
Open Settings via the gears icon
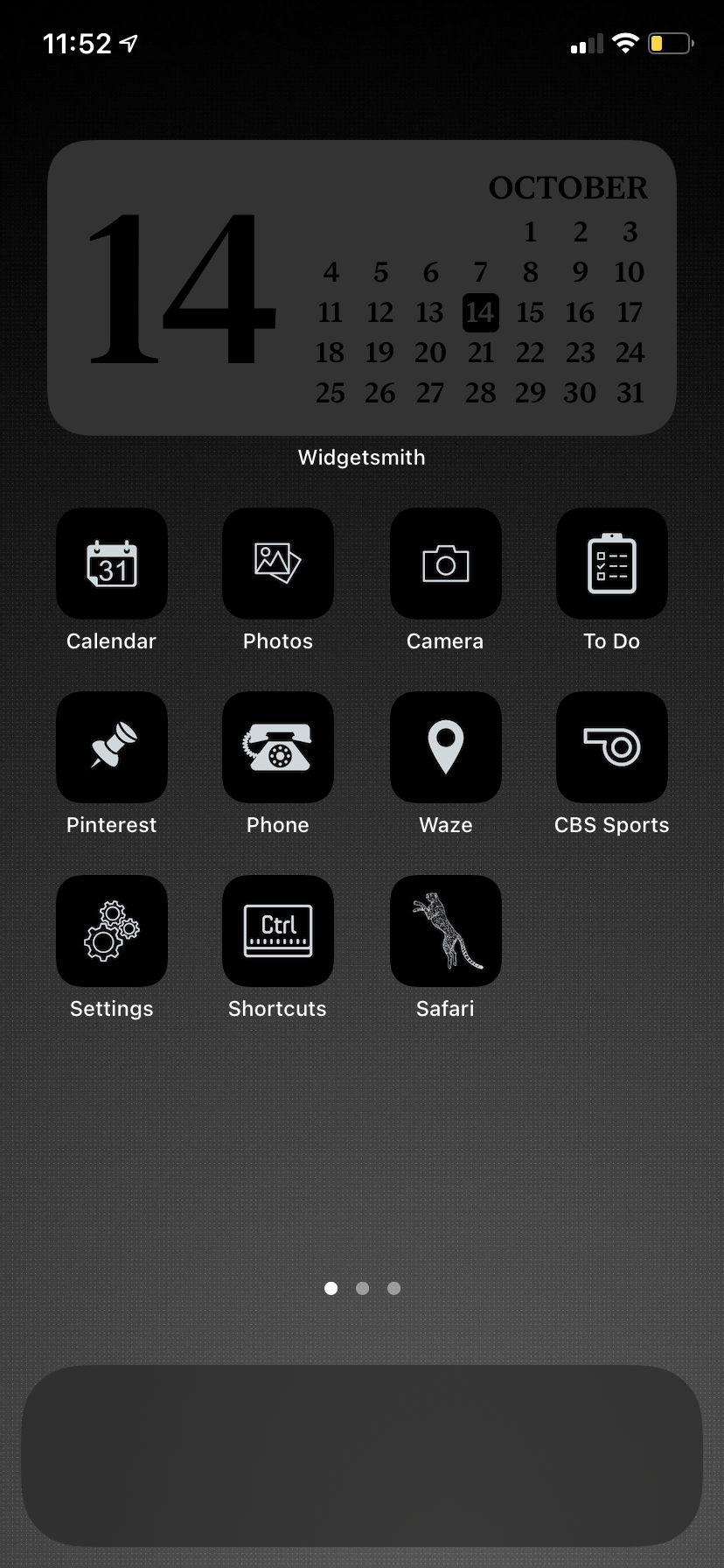pyautogui.click(x=111, y=931)
